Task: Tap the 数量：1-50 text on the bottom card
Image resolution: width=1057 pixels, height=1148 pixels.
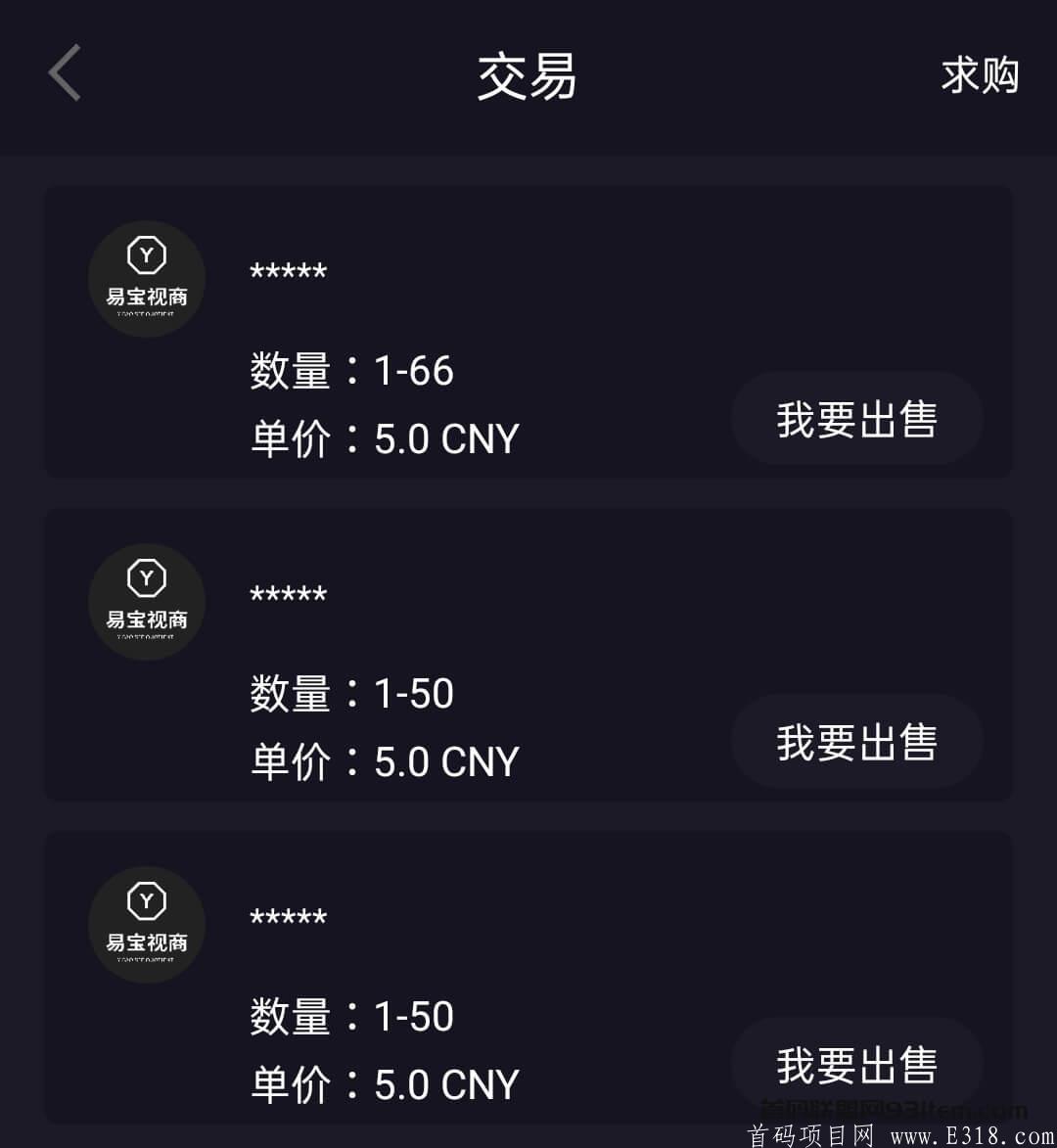Action: point(350,1016)
